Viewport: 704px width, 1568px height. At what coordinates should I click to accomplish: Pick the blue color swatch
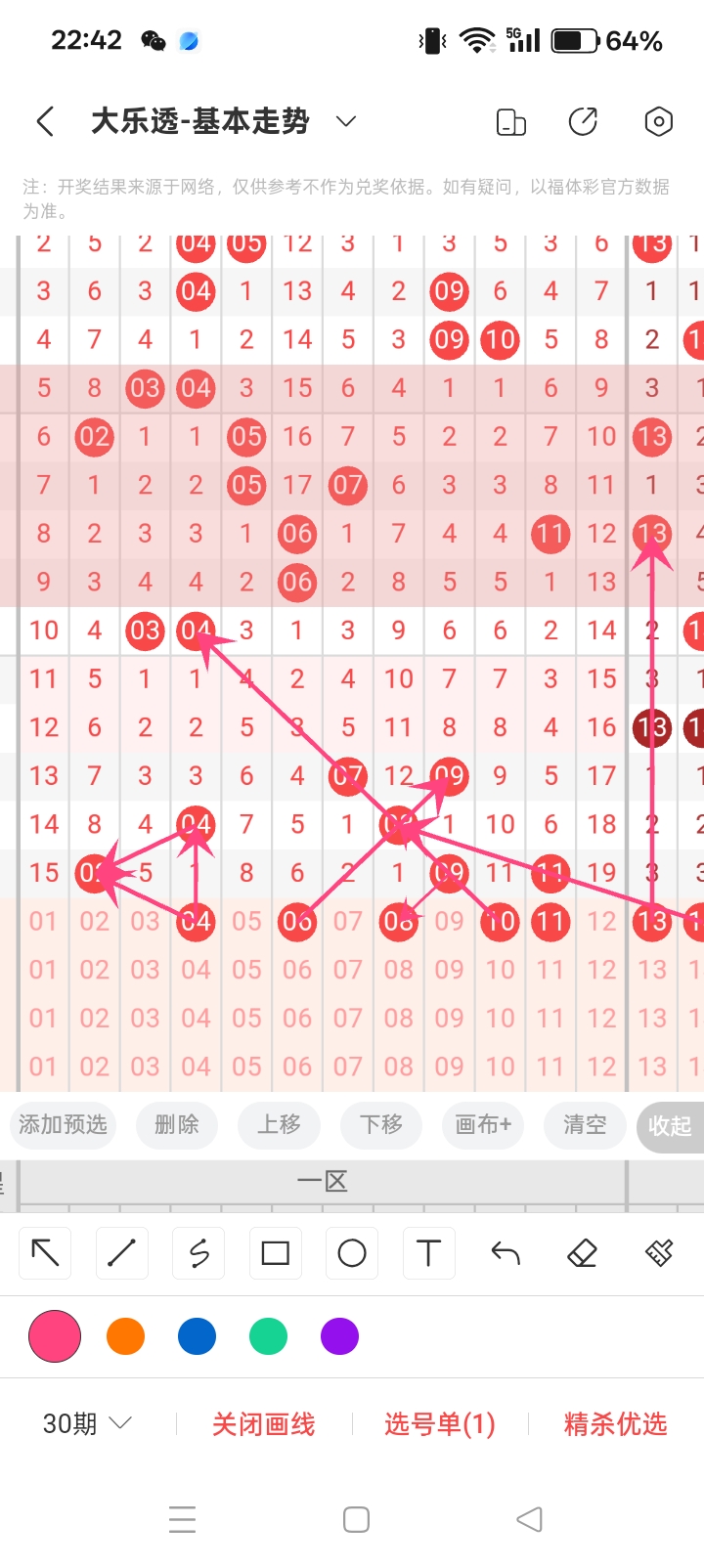[197, 1336]
